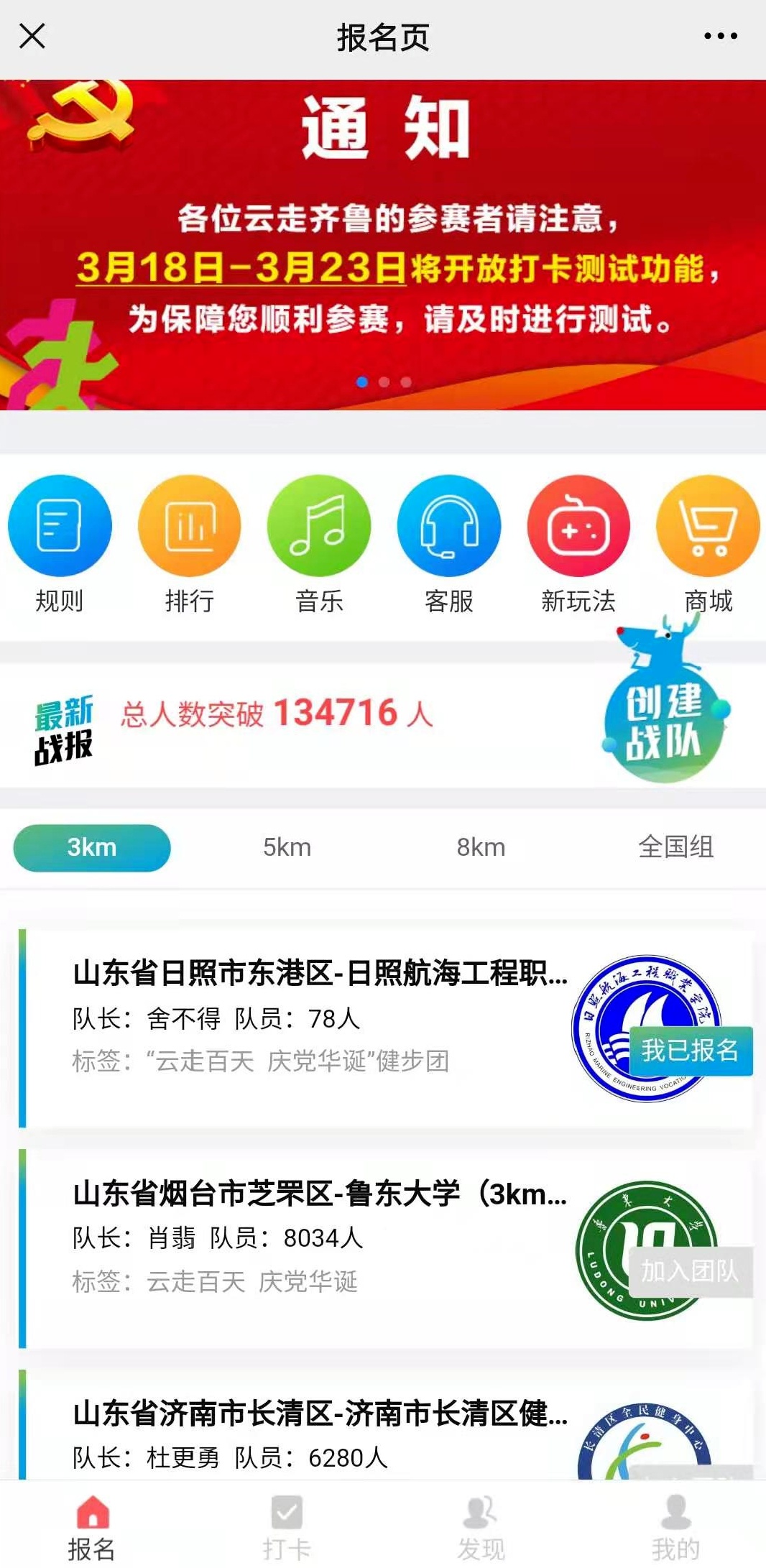Viewport: 766px width, 1568px height.
Task: Go to the 商城 shop
Action: click(x=708, y=544)
